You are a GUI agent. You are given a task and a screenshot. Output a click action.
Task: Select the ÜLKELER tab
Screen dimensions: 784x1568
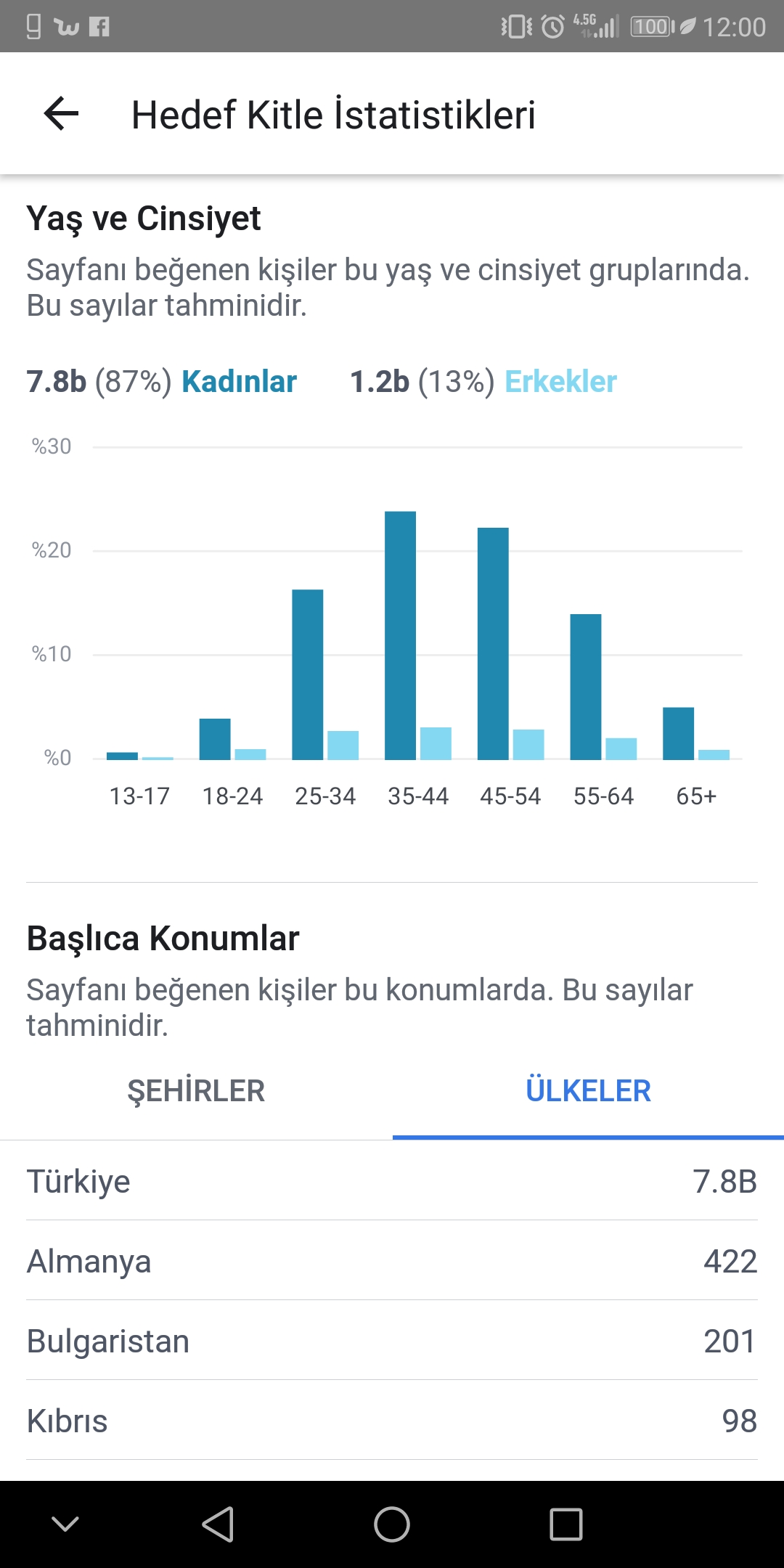pos(588,1091)
